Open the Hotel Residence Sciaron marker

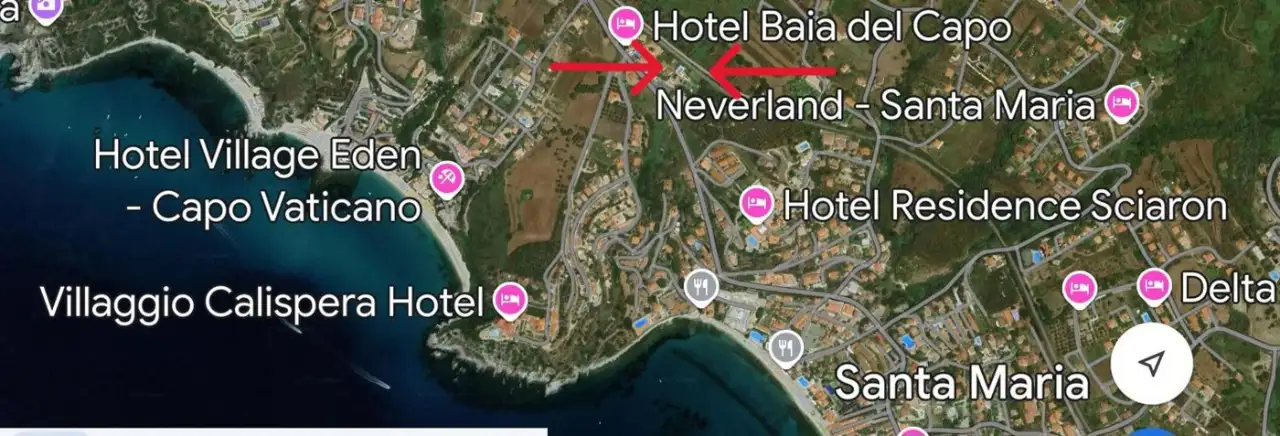[756, 203]
